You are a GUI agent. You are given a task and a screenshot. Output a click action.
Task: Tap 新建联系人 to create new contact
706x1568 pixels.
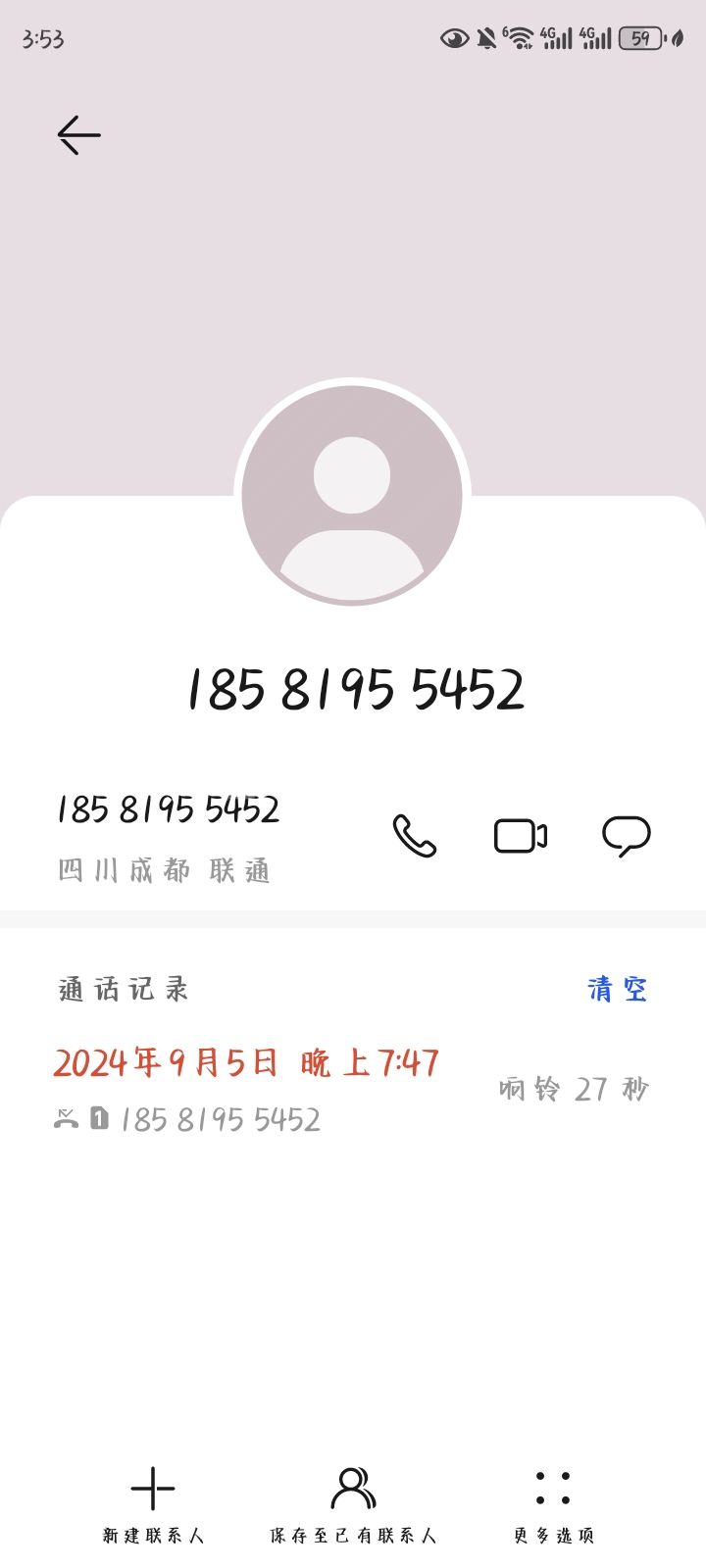pos(153,1505)
